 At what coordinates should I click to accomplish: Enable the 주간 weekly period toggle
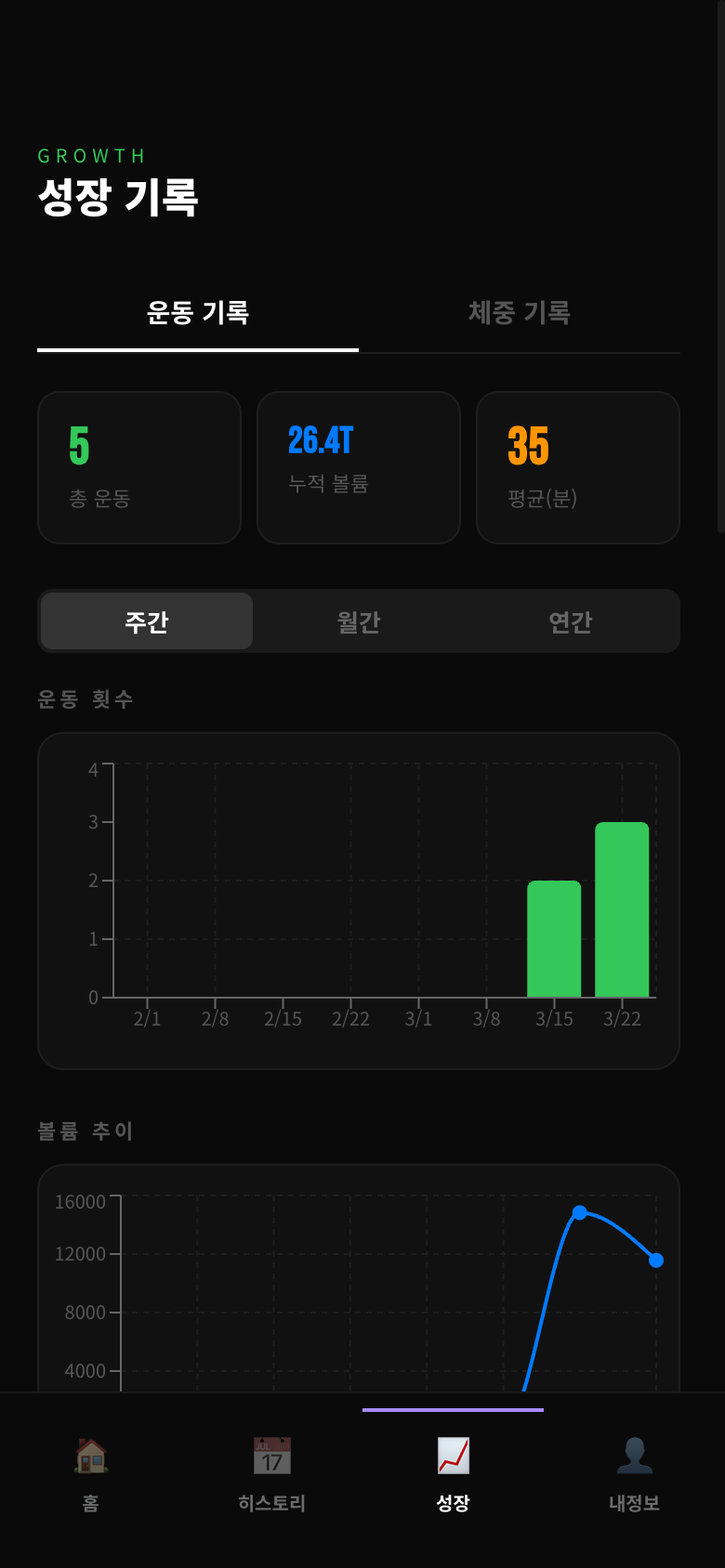tap(146, 621)
